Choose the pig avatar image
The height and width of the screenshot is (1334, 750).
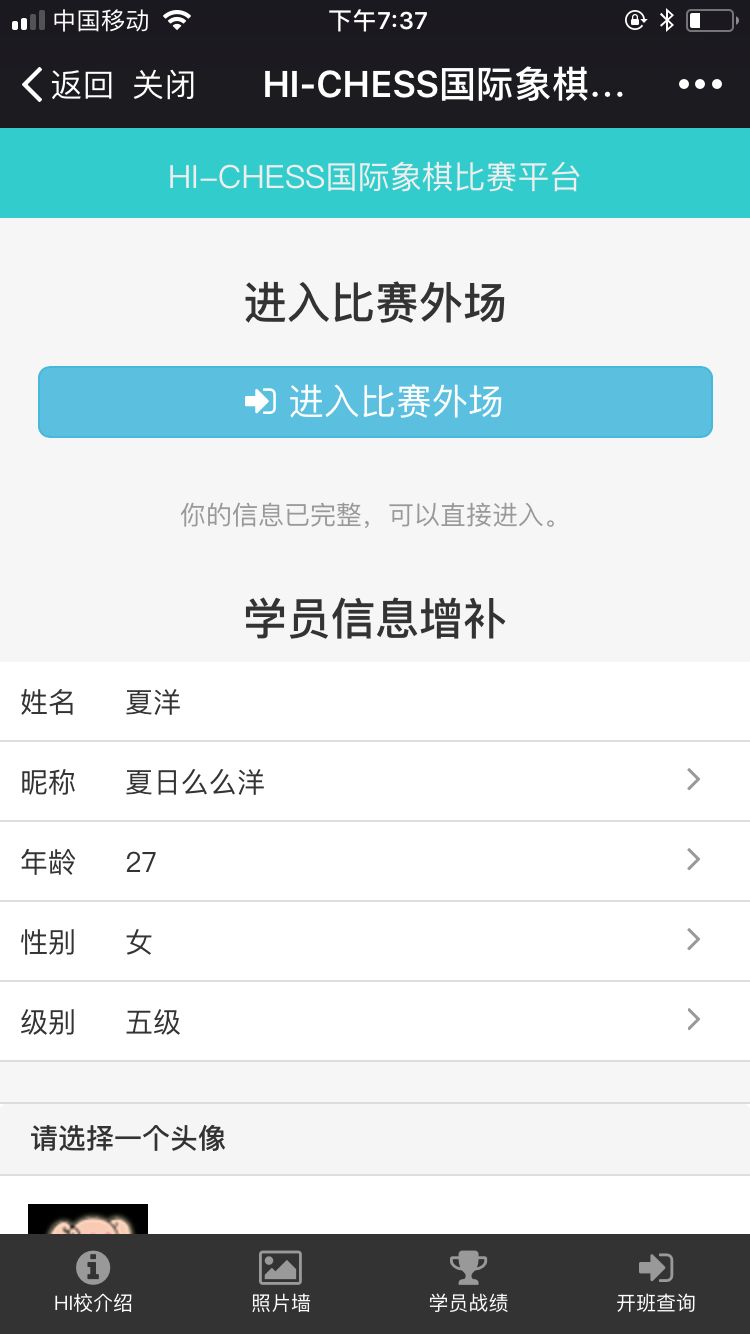point(88,1219)
